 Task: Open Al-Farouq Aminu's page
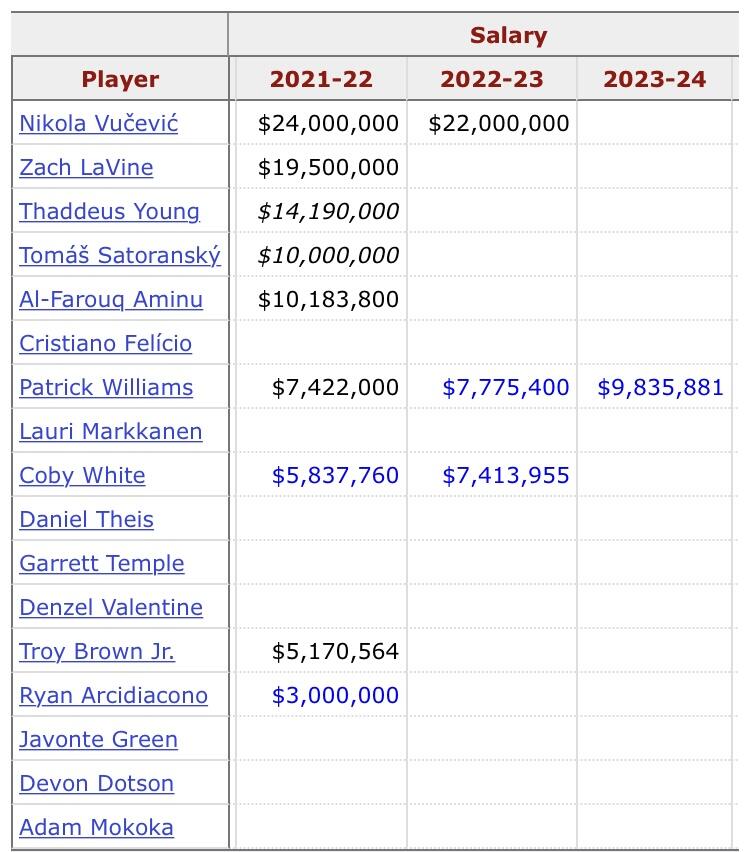click(111, 299)
